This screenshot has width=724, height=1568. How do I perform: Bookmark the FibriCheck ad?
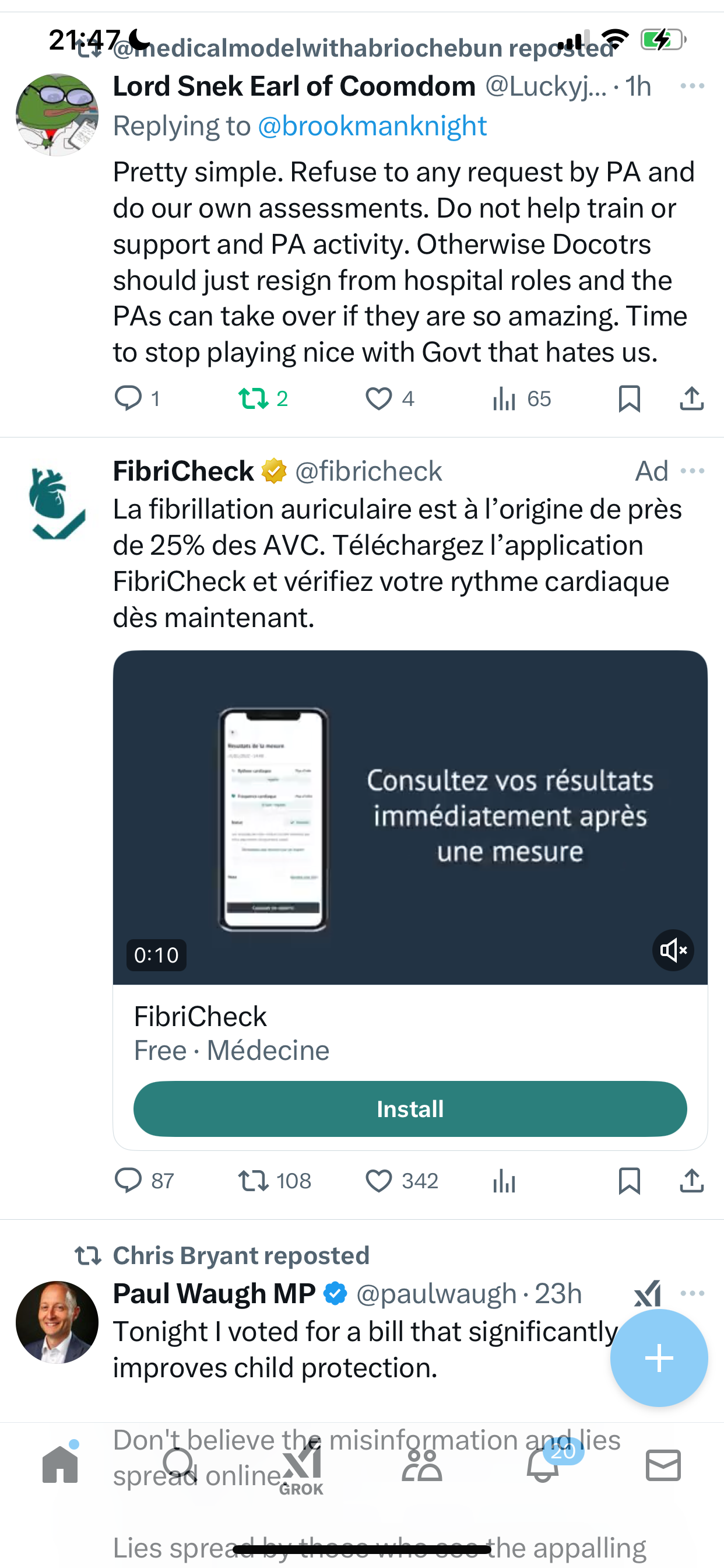pyautogui.click(x=629, y=1181)
